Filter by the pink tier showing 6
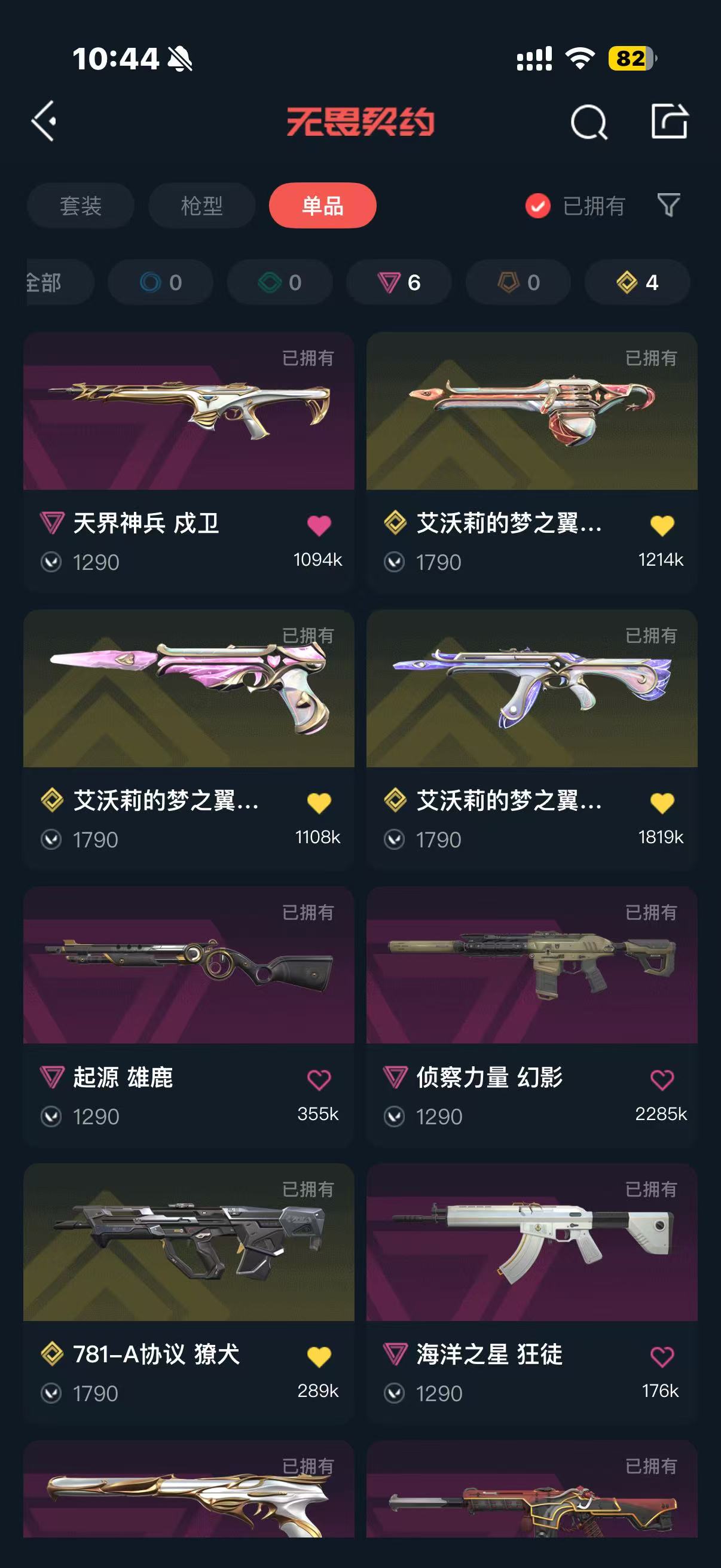The height and width of the screenshot is (1568, 721). click(399, 282)
